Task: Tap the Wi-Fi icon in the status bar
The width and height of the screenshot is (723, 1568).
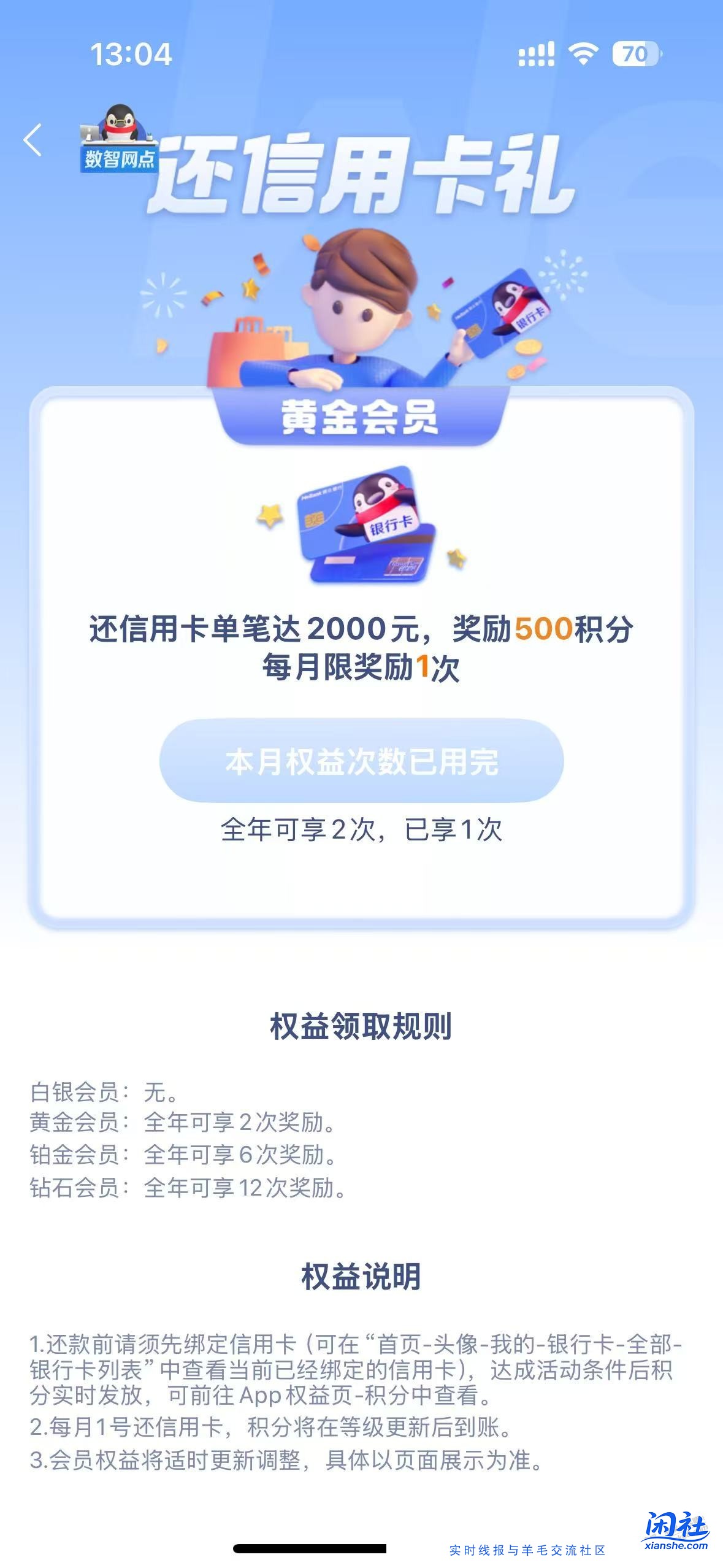Action: tap(581, 54)
